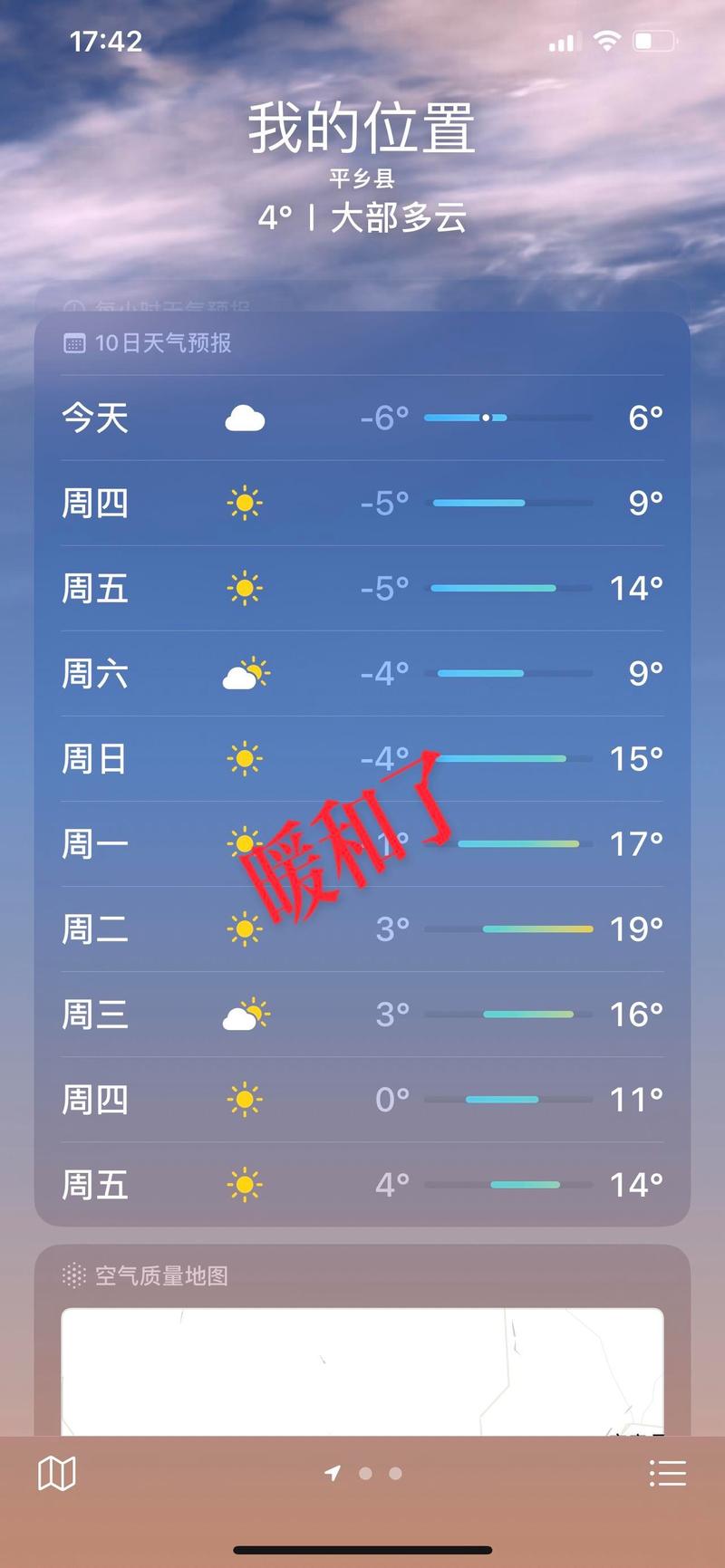Tap the sun icon on 周四 row
The height and width of the screenshot is (1568, 725).
point(245,503)
